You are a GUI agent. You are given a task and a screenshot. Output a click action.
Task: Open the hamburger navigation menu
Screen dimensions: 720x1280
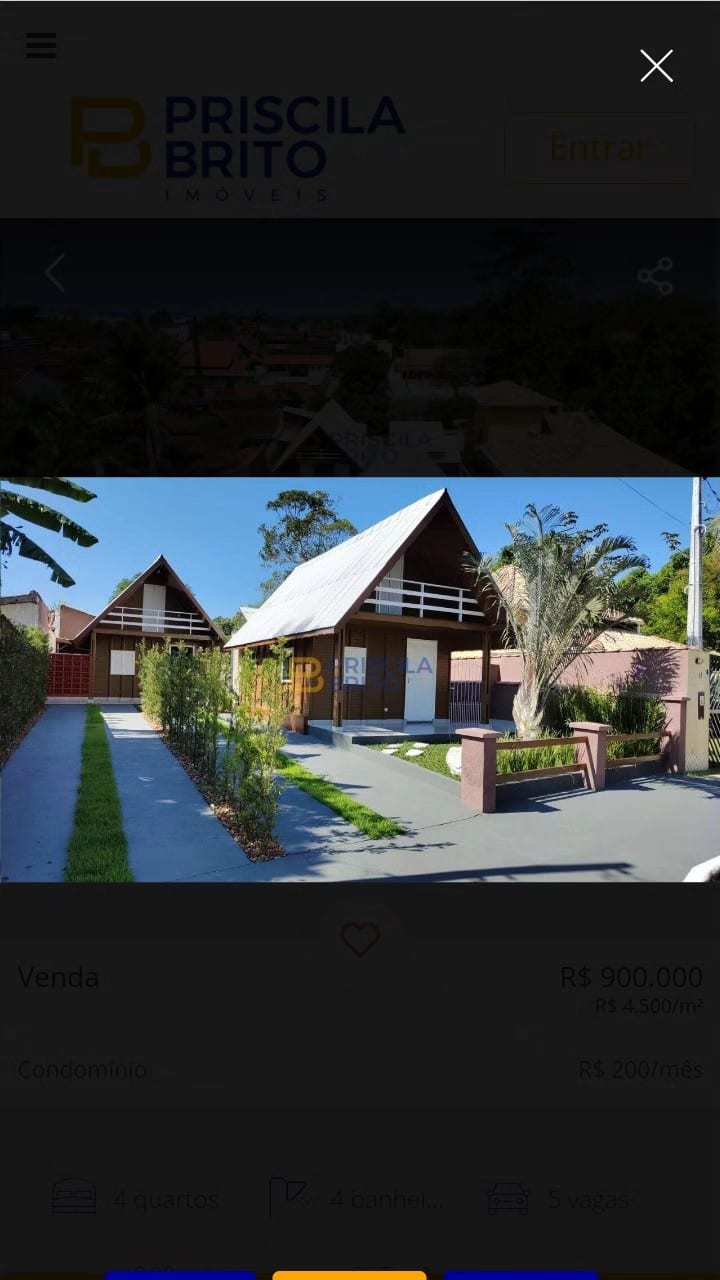click(40, 45)
